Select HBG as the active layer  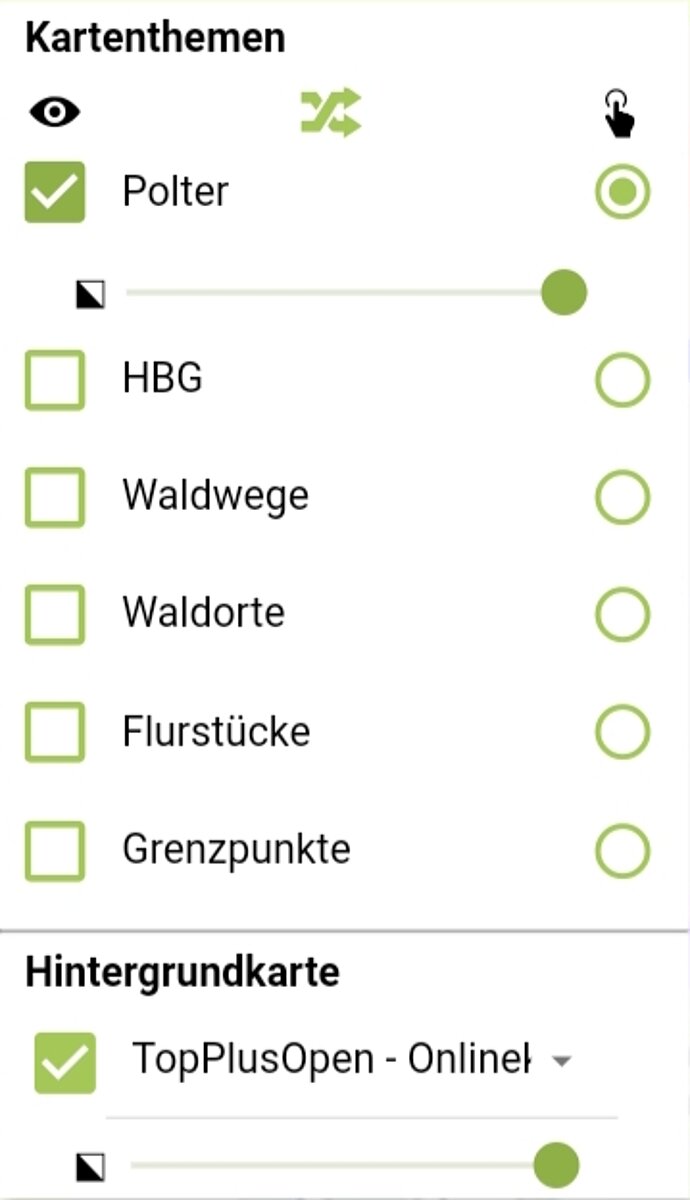click(622, 380)
